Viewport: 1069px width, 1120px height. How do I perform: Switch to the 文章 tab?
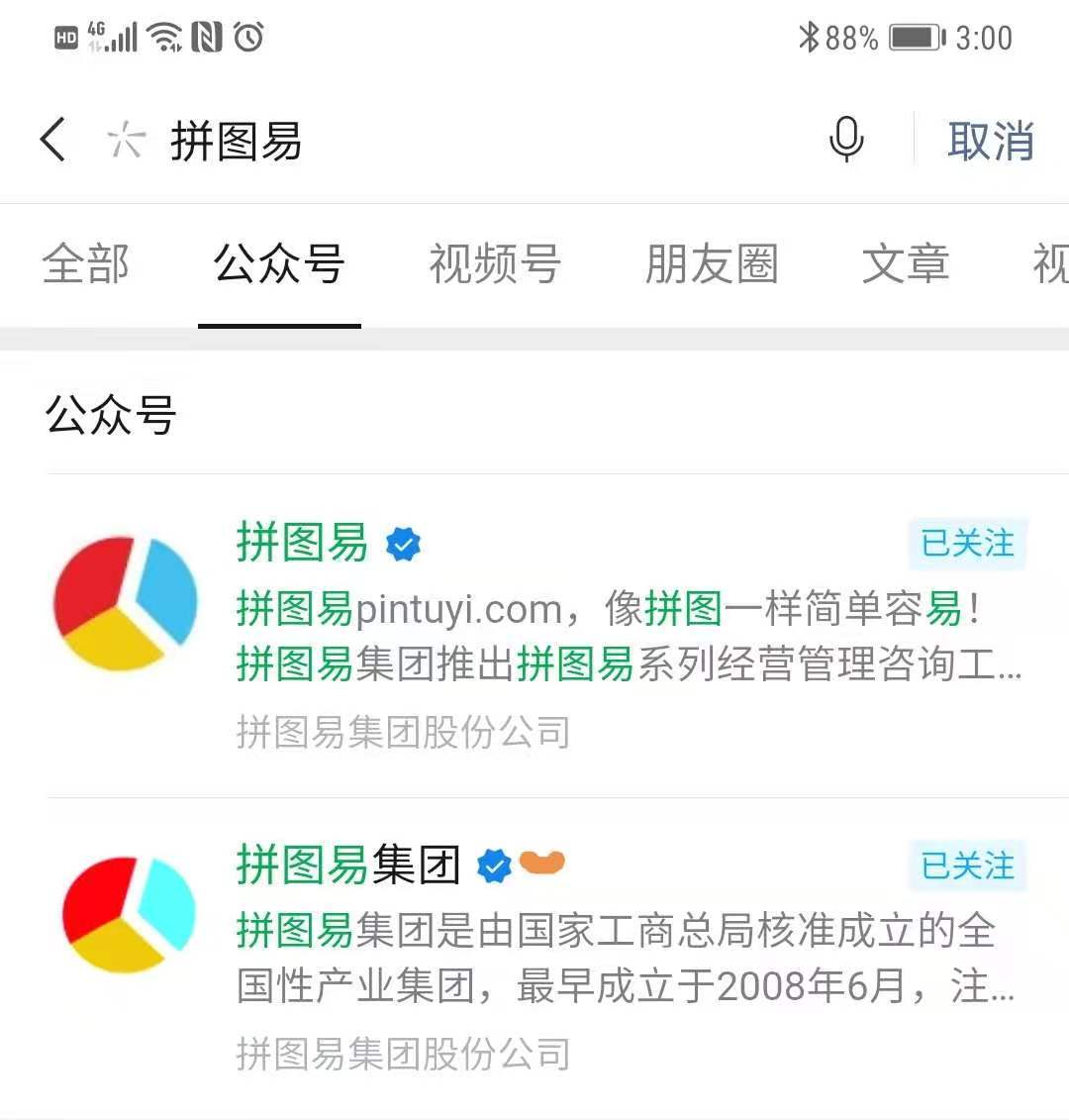coord(905,264)
